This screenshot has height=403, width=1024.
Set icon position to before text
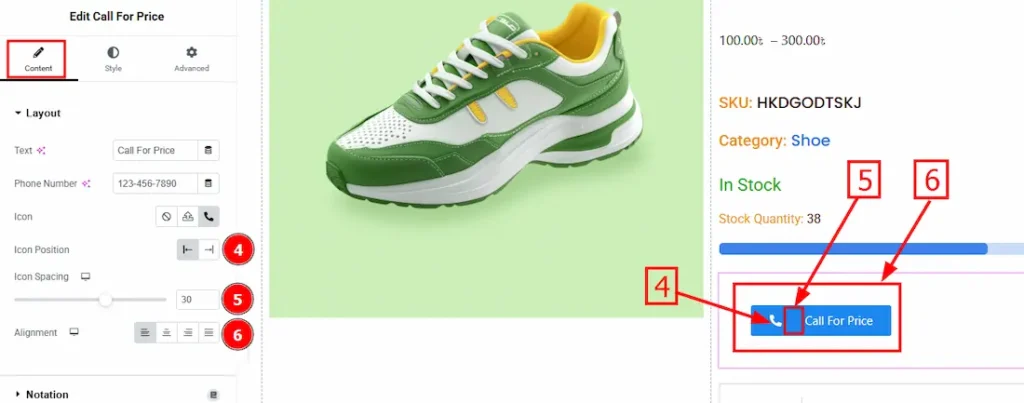[x=187, y=250]
